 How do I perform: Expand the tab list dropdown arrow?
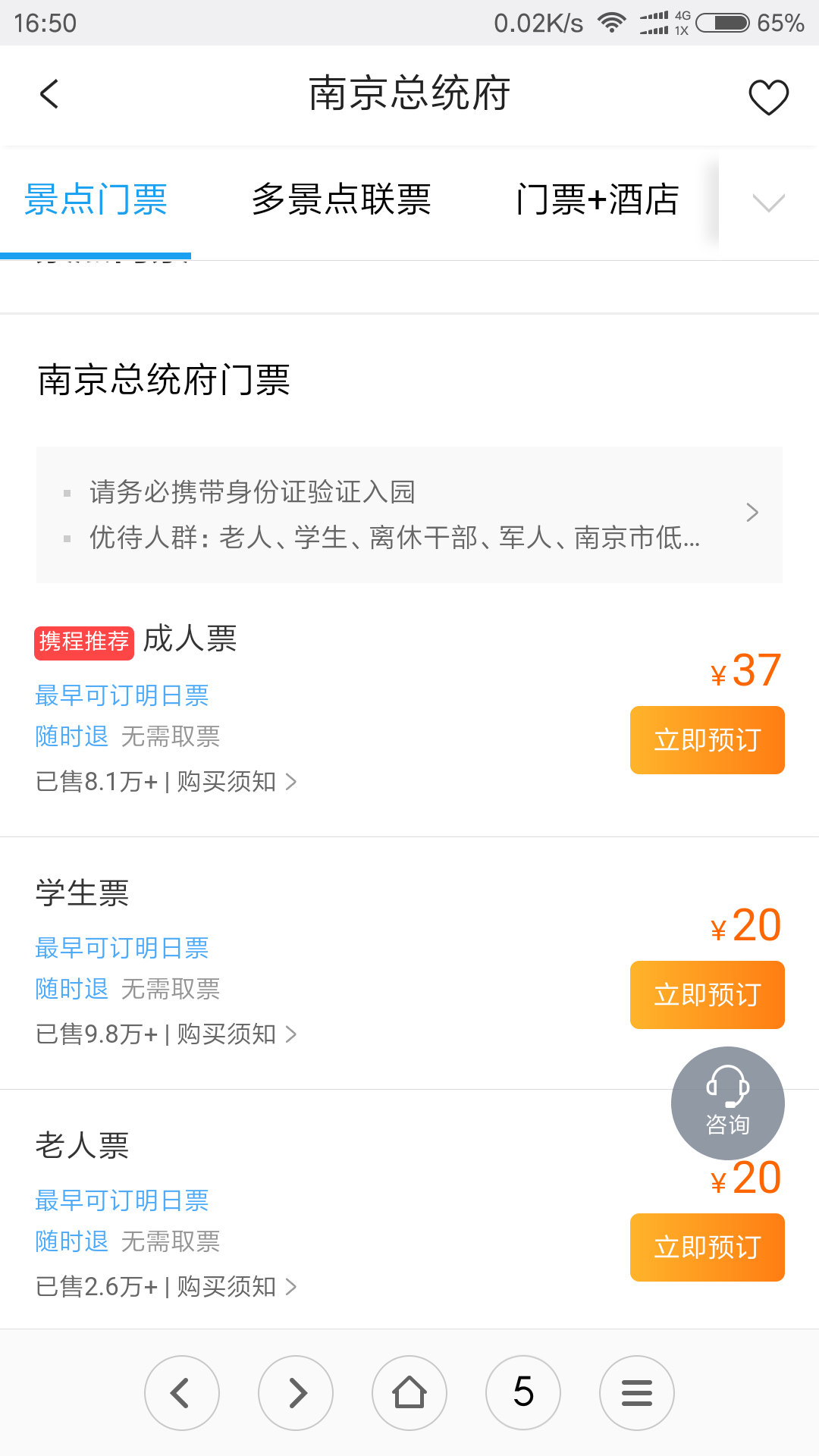click(x=768, y=202)
